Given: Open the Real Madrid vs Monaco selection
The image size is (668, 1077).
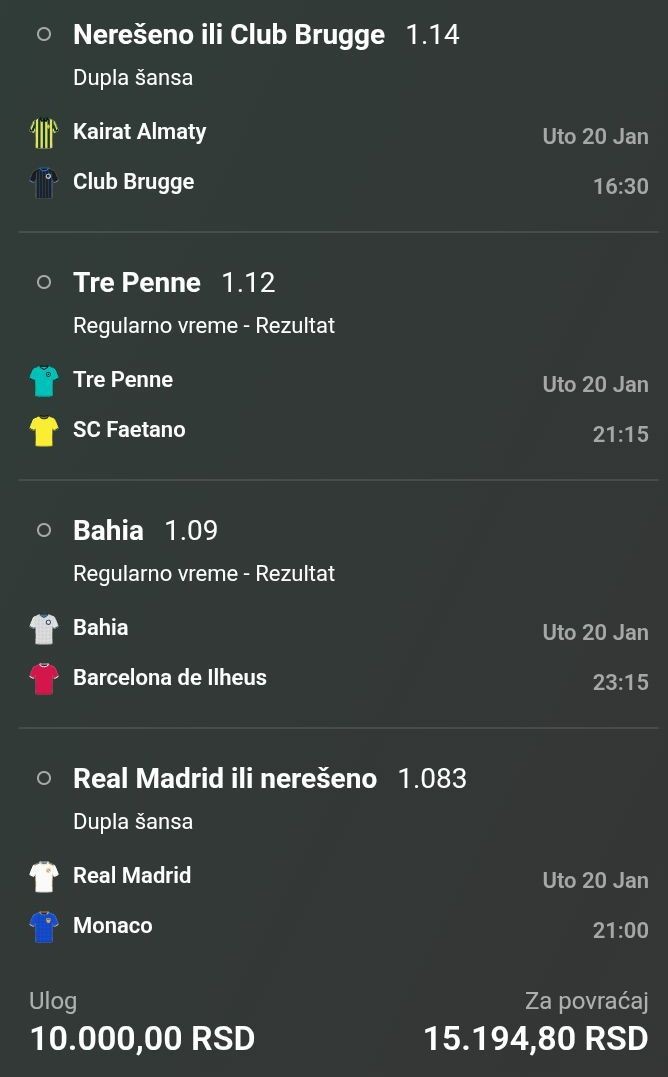Looking at the screenshot, I should click(224, 779).
